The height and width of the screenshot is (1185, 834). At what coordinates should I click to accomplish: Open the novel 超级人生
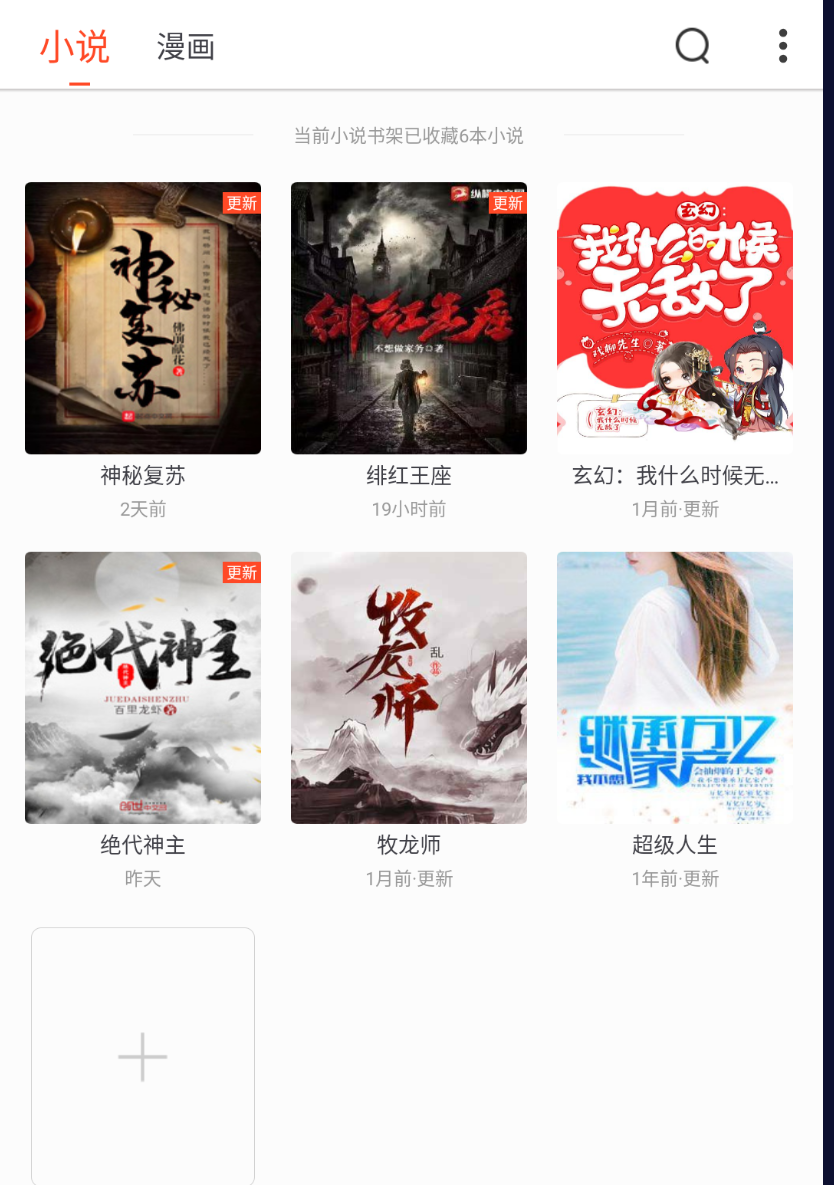pos(675,688)
